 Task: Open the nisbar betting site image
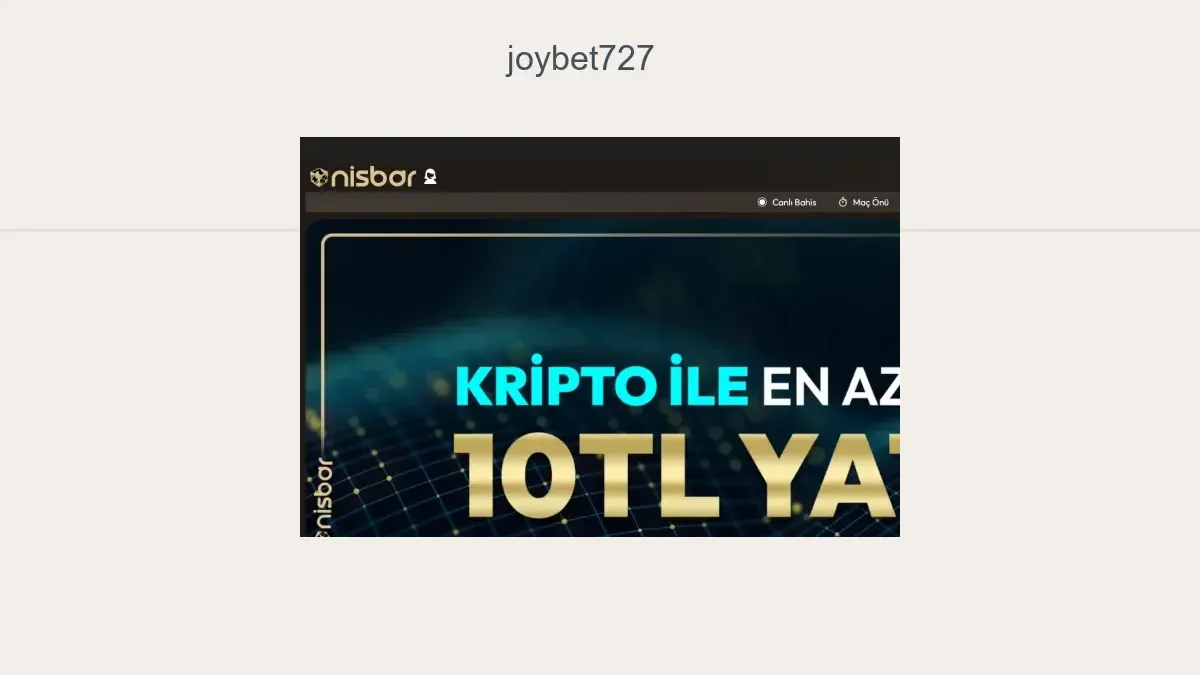coord(599,337)
